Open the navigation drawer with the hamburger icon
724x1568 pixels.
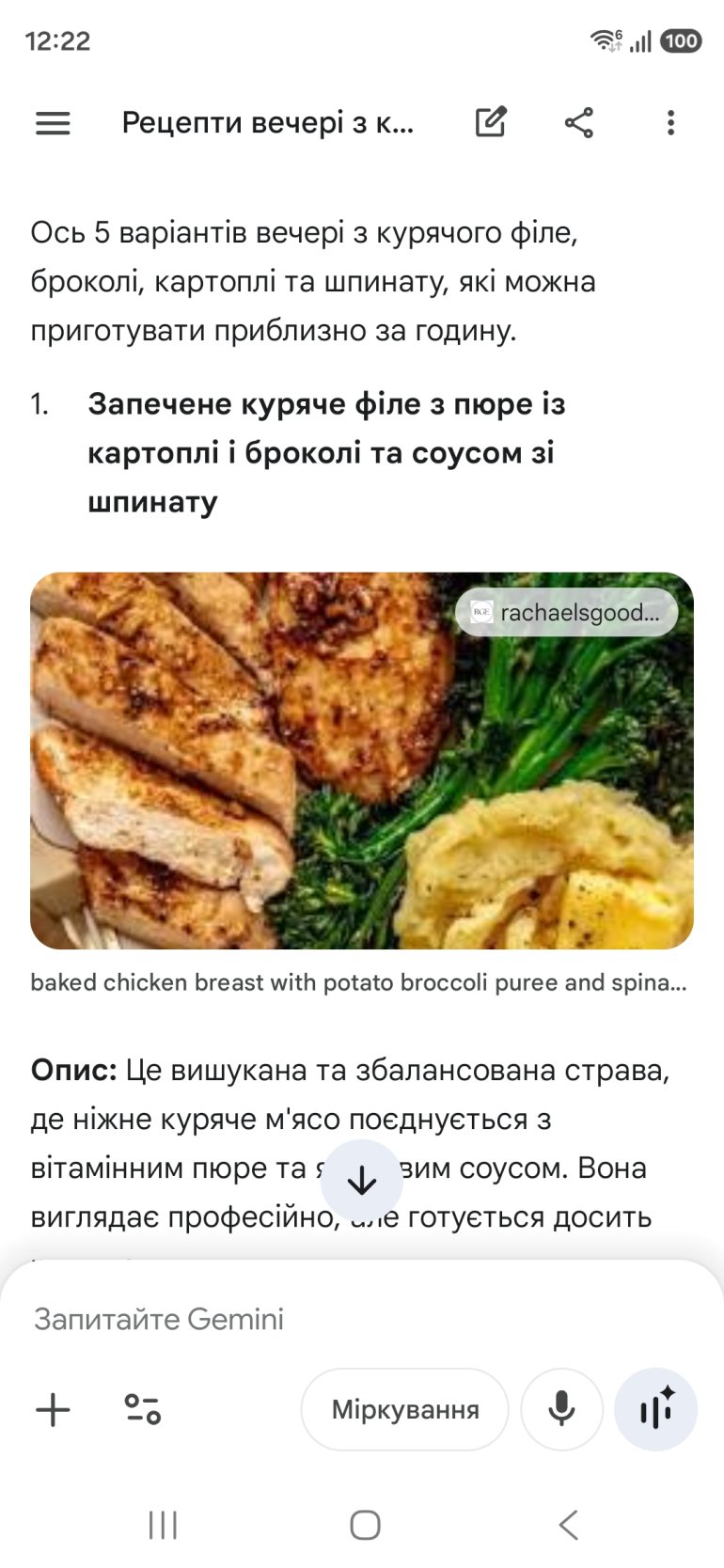(52, 122)
